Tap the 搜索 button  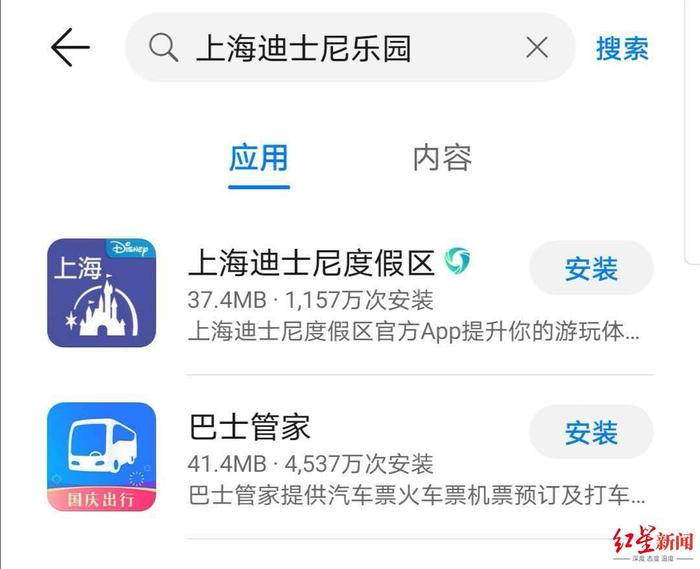coord(622,48)
